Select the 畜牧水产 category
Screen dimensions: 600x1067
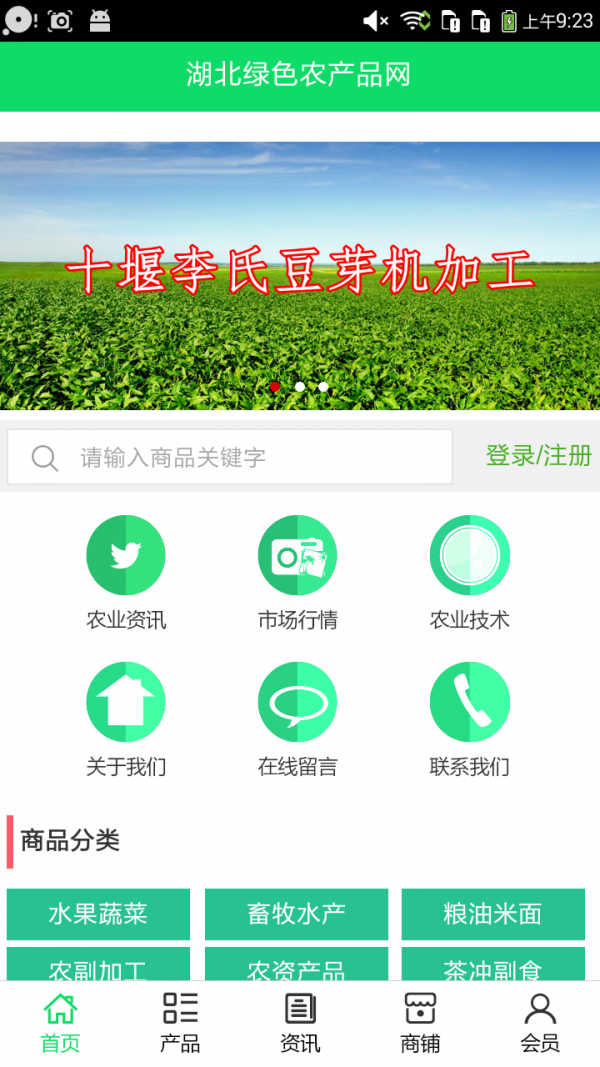tap(296, 914)
